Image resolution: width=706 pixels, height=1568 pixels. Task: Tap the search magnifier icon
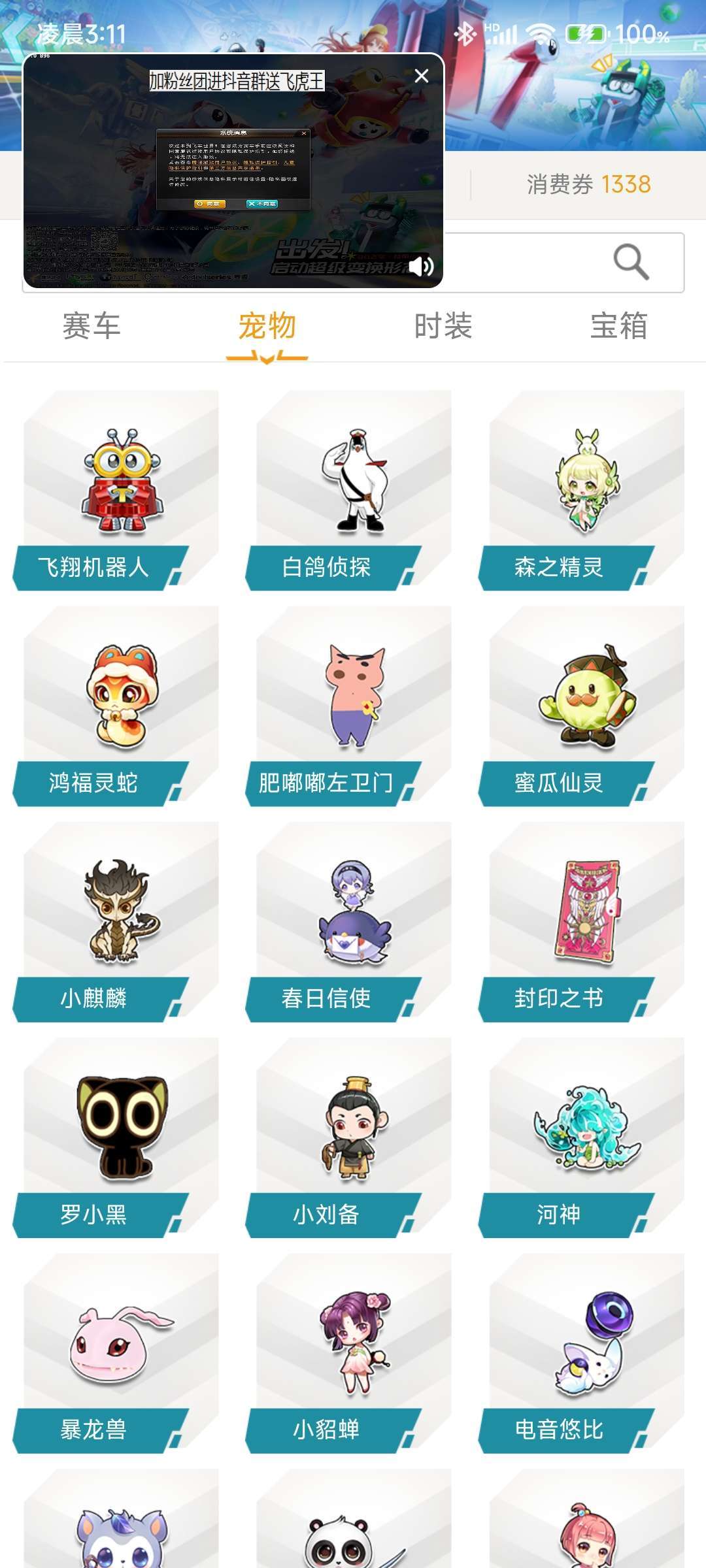pos(631,262)
